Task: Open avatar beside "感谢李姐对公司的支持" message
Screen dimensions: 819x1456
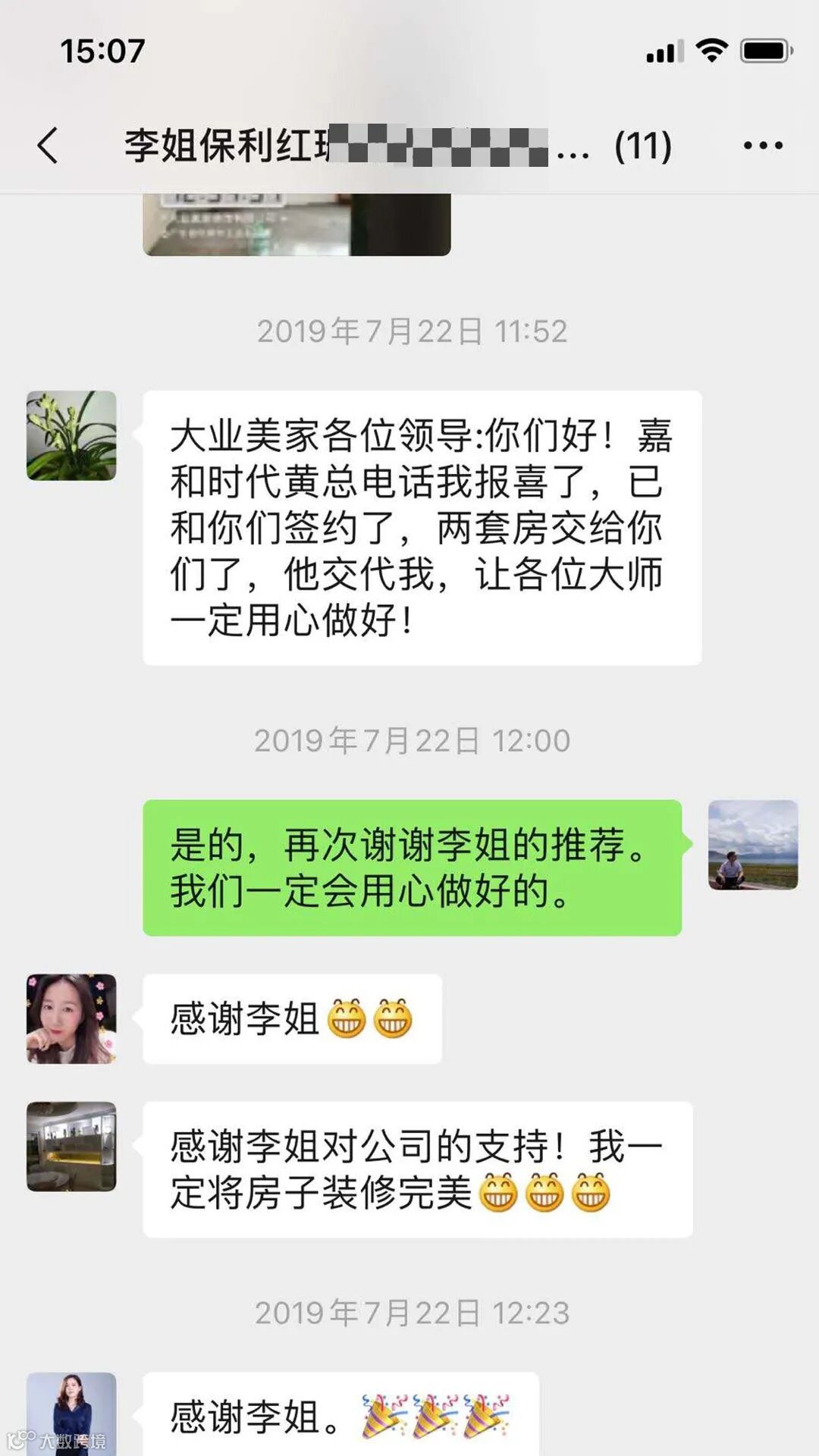Action: 71,1146
